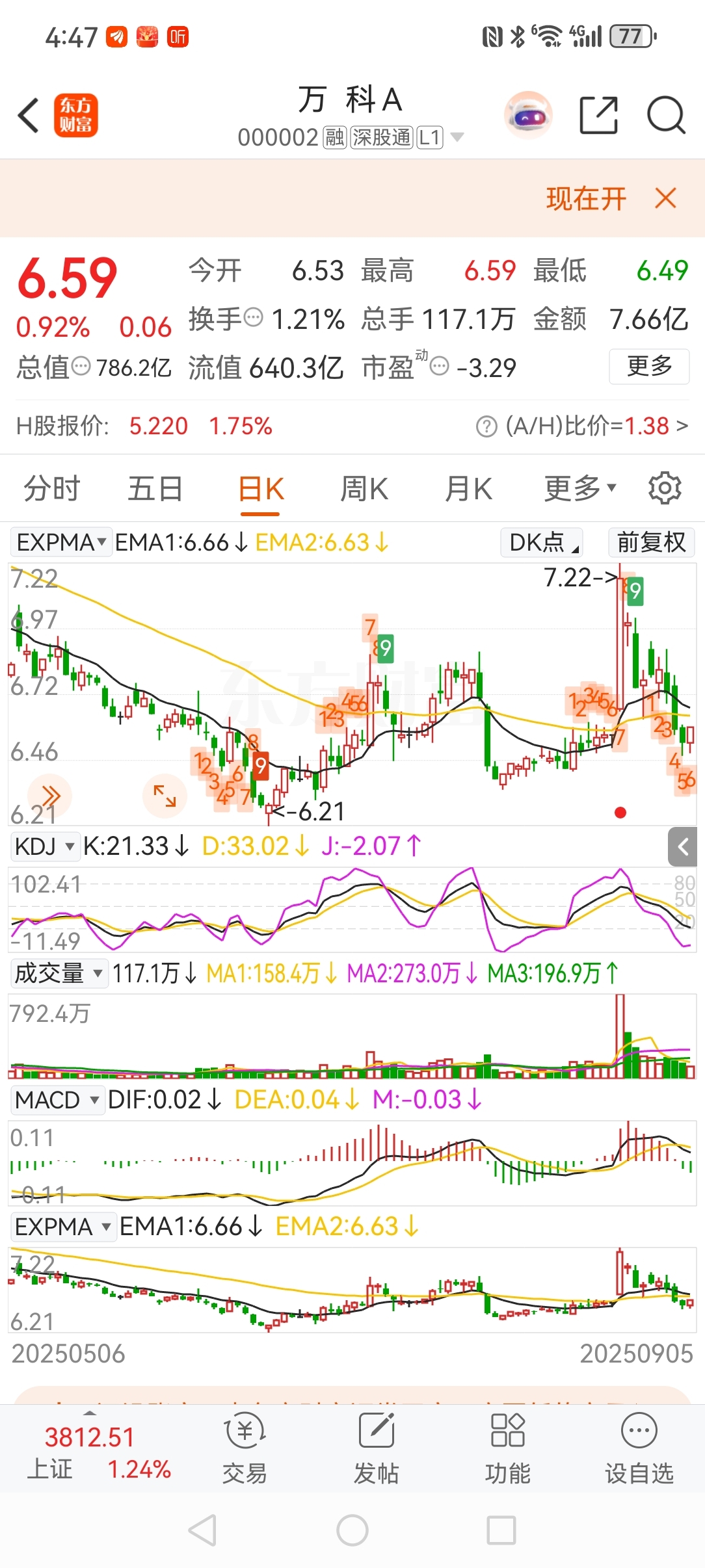Expand more quote details with 更多 button

tap(649, 367)
